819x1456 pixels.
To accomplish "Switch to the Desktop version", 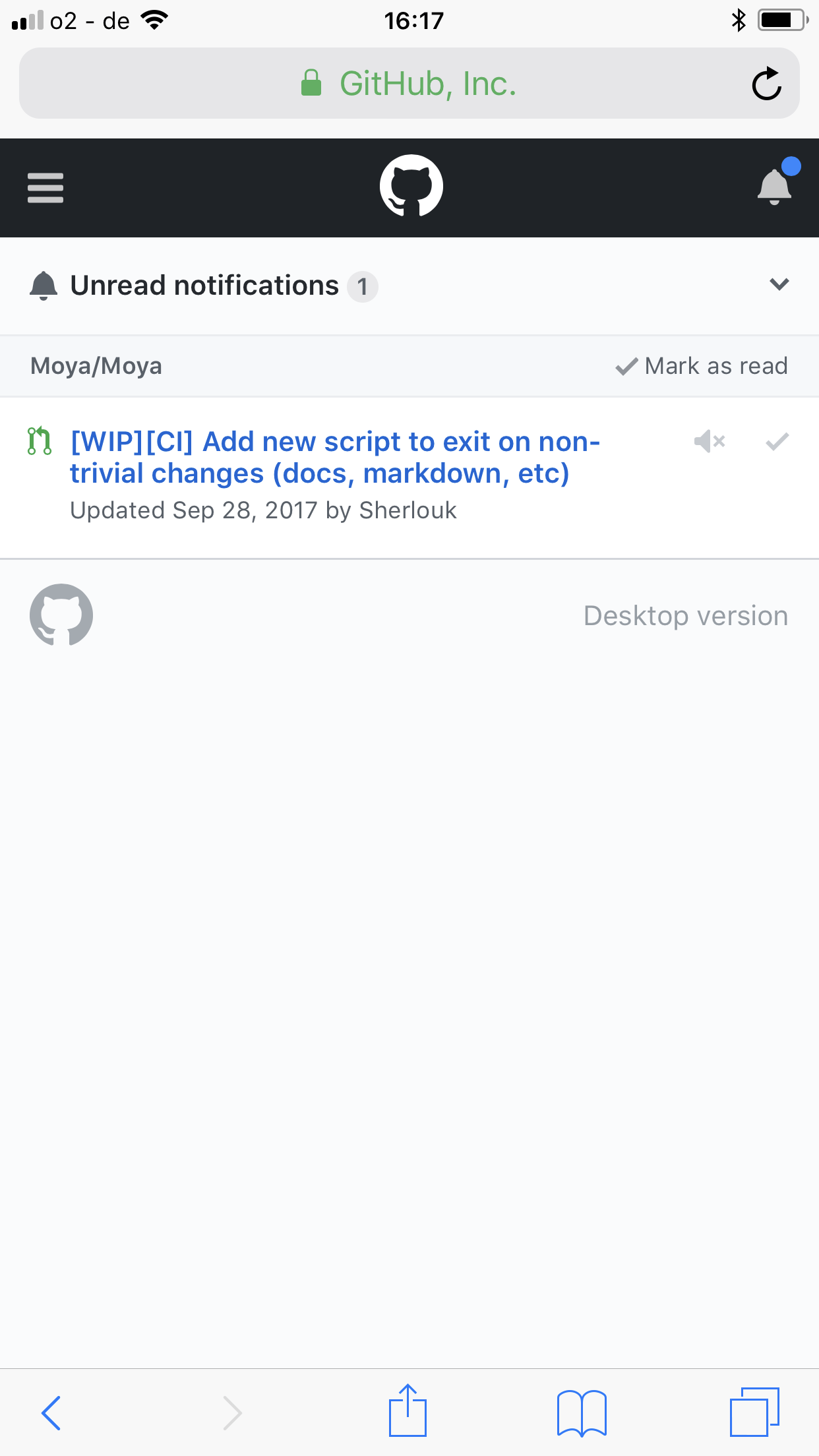I will (x=686, y=616).
